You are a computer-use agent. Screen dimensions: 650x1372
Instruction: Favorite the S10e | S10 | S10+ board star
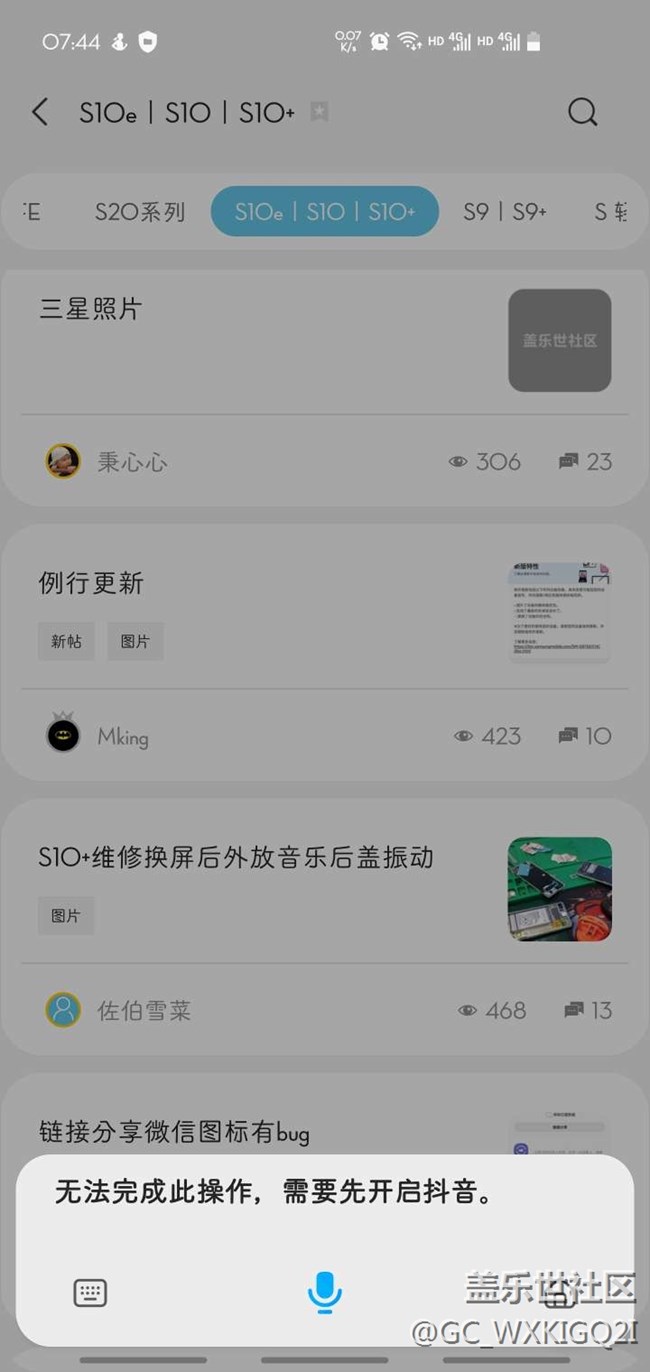pyautogui.click(x=319, y=112)
